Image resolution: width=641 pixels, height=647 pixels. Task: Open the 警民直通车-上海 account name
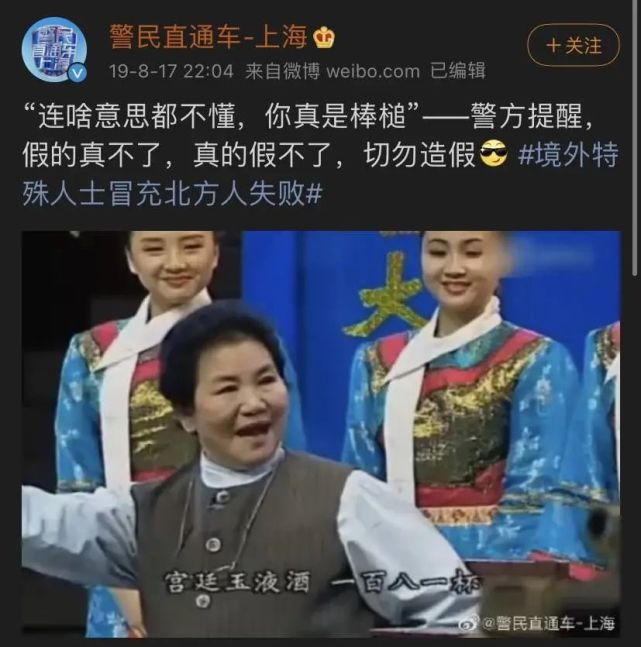click(208, 36)
